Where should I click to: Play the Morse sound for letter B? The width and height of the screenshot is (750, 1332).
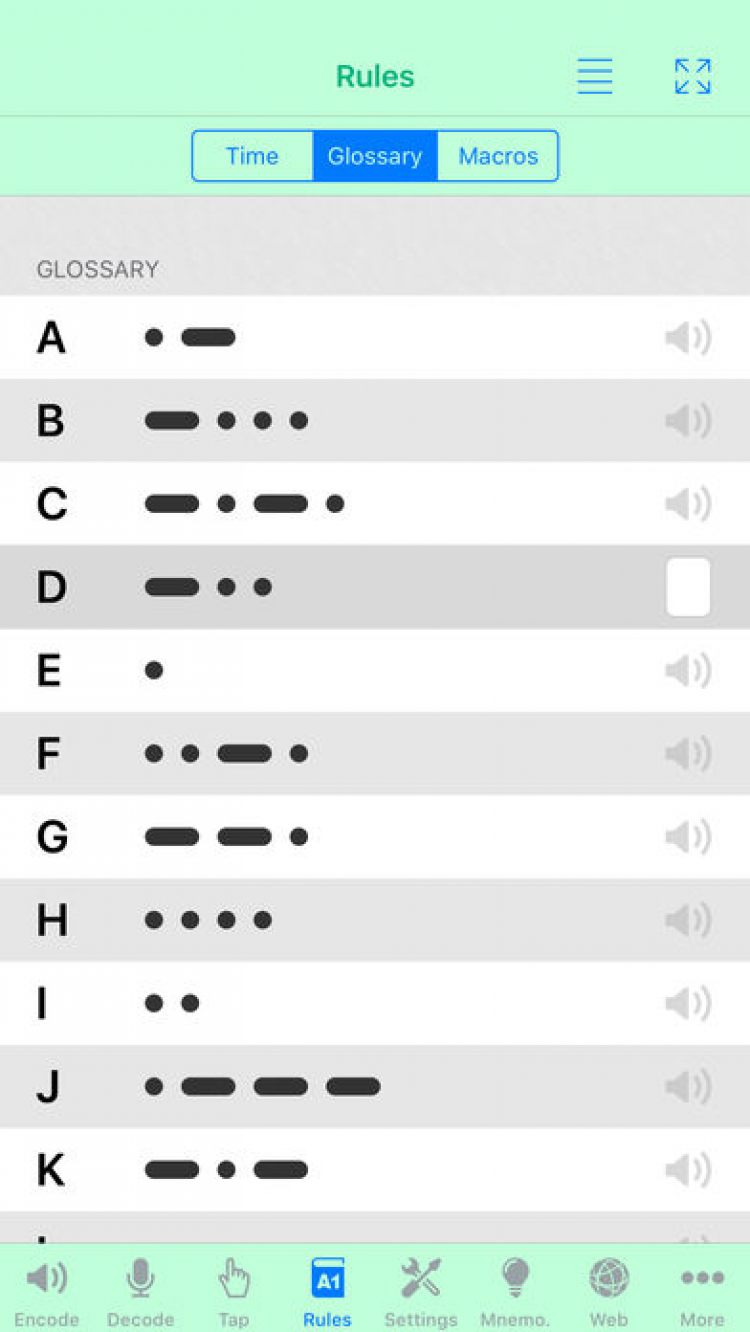[688, 421]
